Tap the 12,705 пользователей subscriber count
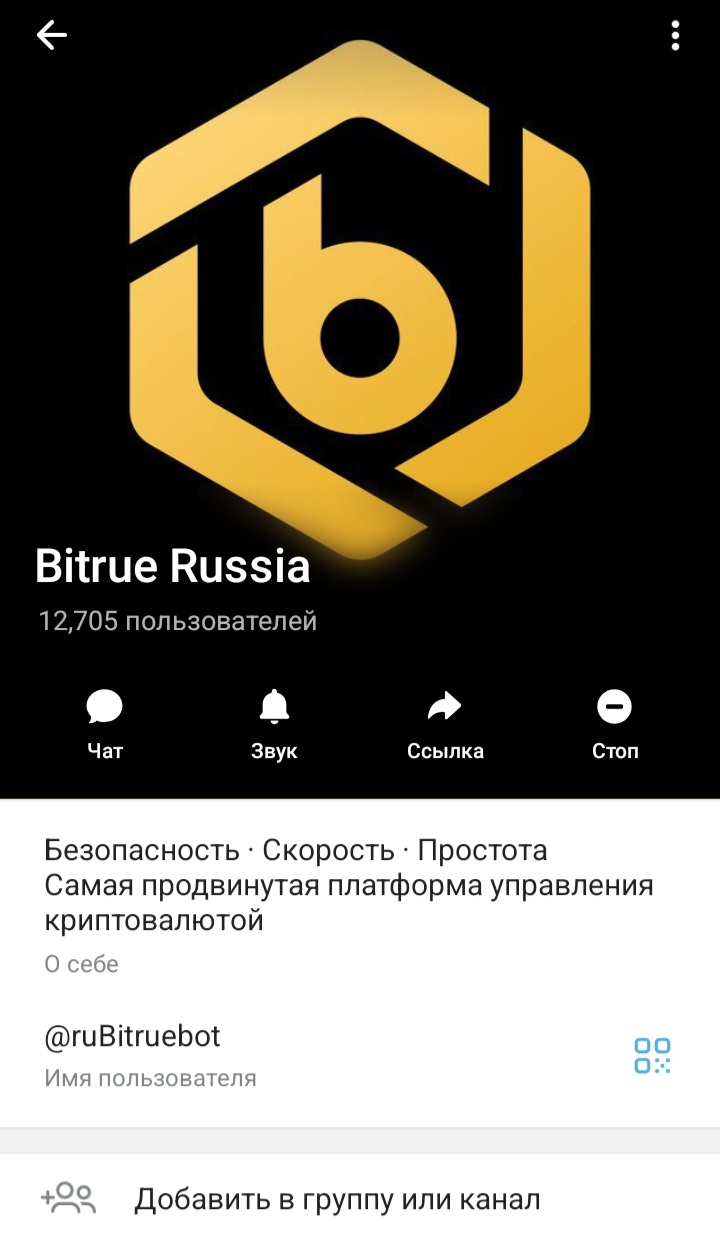 [x=177, y=620]
